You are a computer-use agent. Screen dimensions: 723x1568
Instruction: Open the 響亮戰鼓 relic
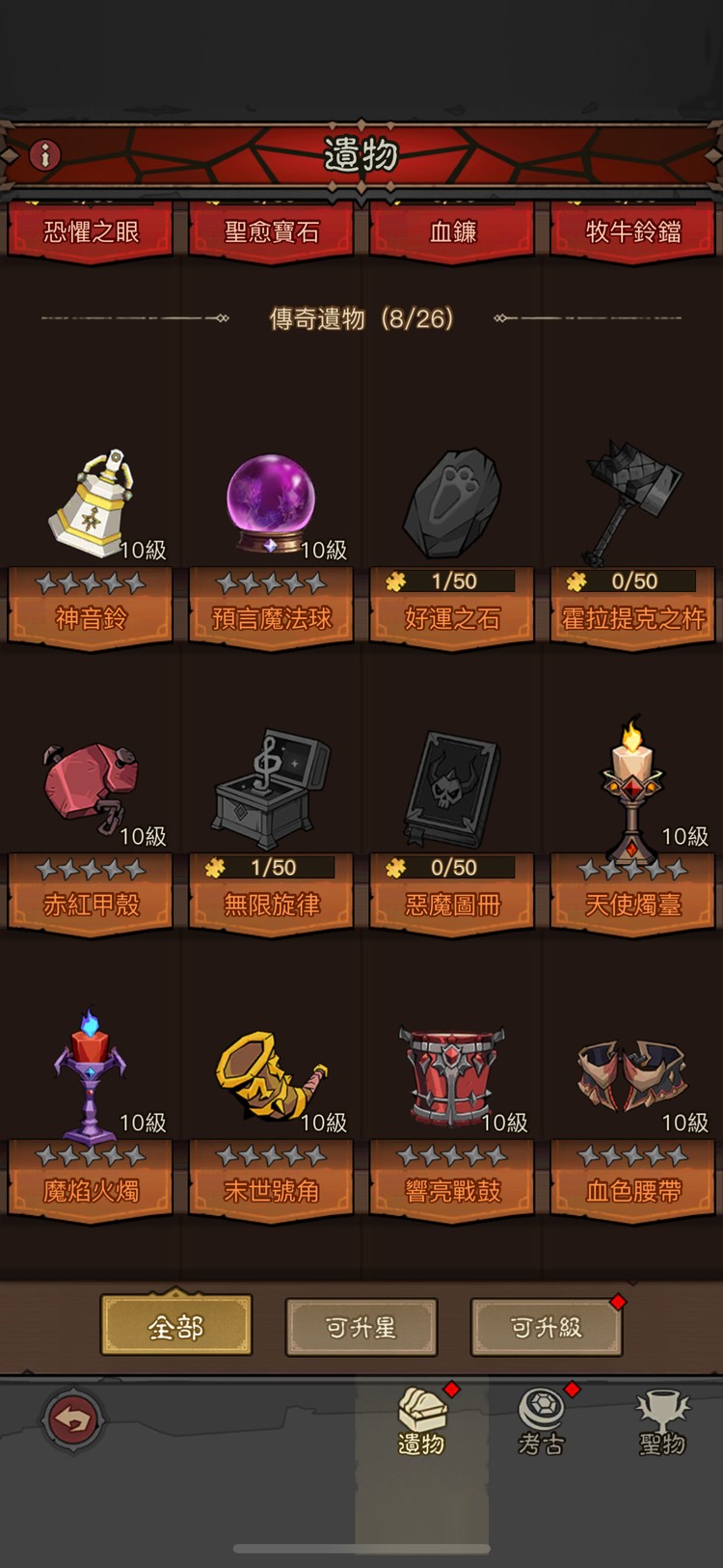point(452,1078)
